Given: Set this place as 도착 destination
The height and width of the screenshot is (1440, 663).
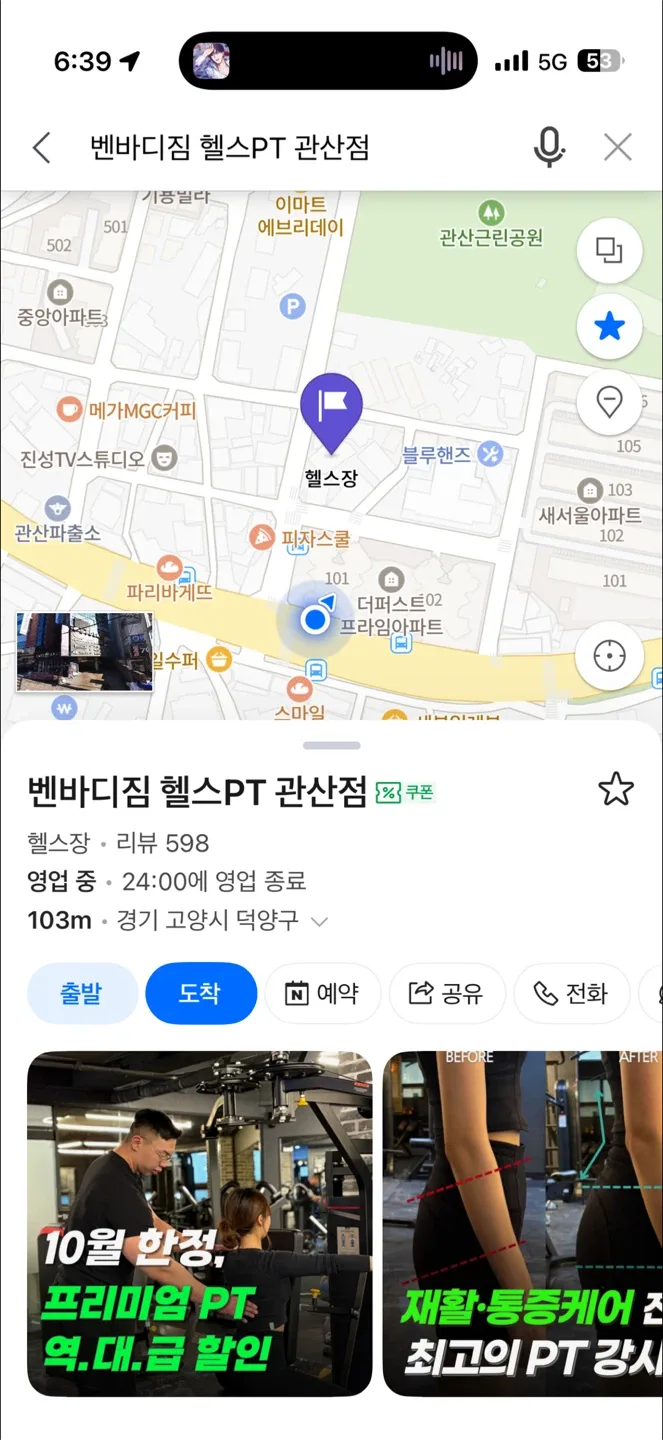Looking at the screenshot, I should (201, 993).
